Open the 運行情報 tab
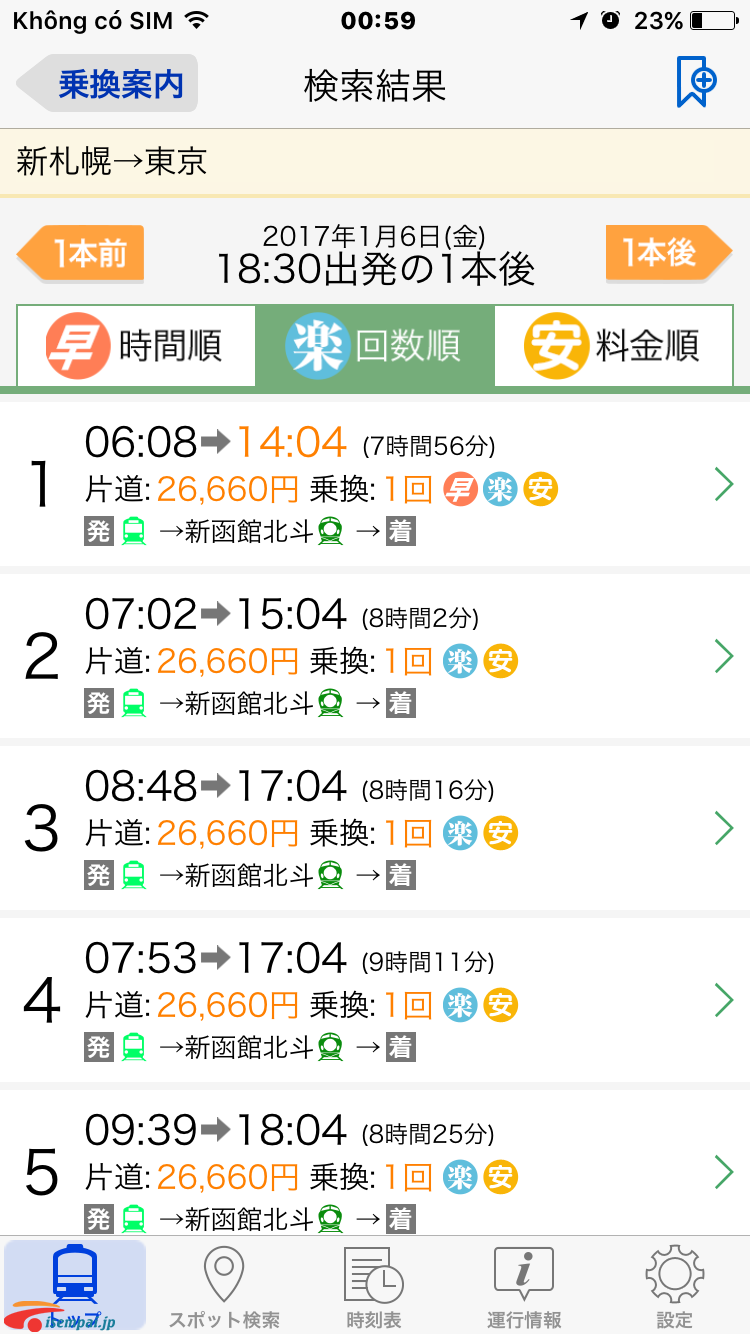 [x=524, y=1286]
